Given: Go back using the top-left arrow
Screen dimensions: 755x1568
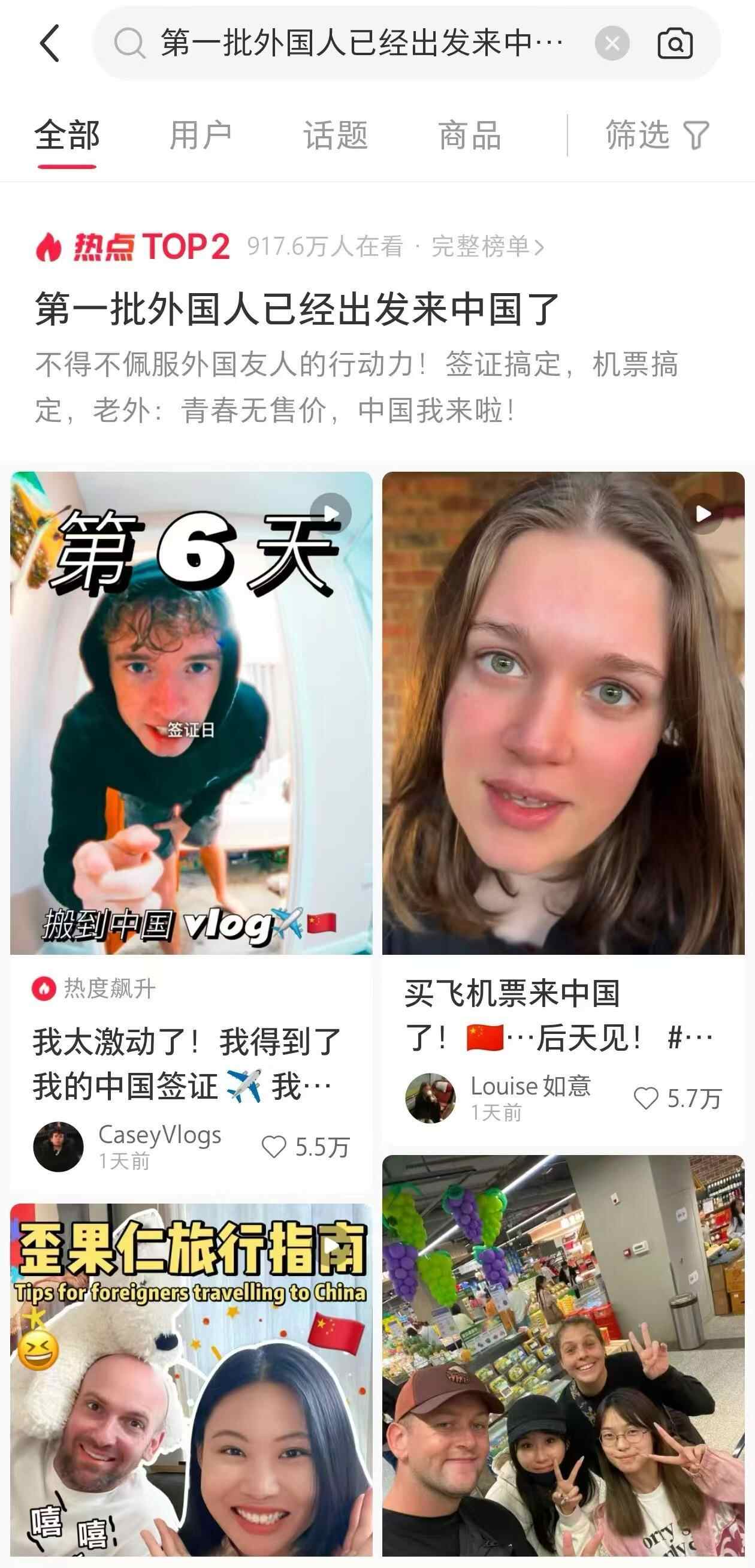Looking at the screenshot, I should tap(50, 43).
